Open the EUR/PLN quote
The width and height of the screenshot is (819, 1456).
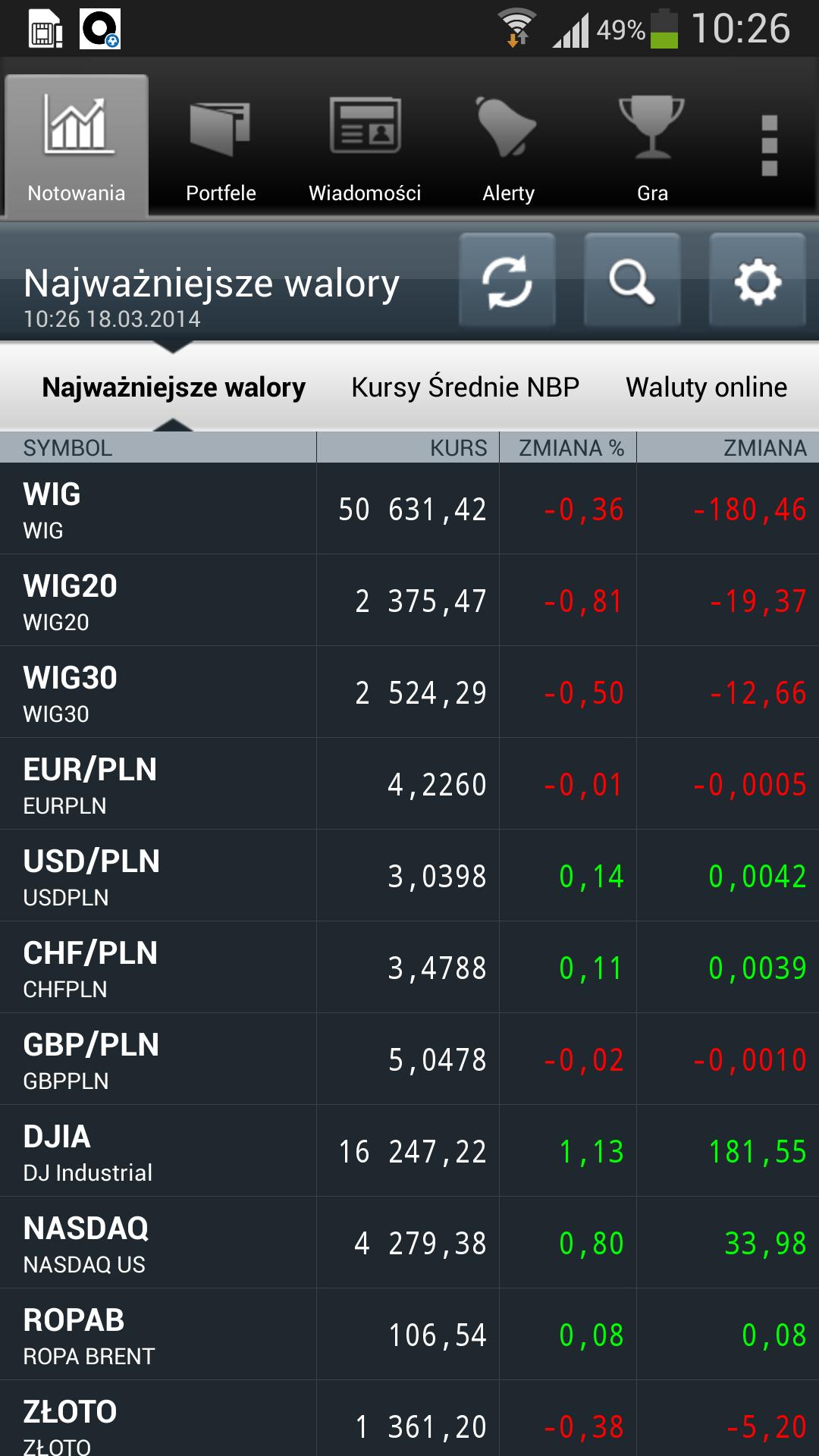click(409, 784)
